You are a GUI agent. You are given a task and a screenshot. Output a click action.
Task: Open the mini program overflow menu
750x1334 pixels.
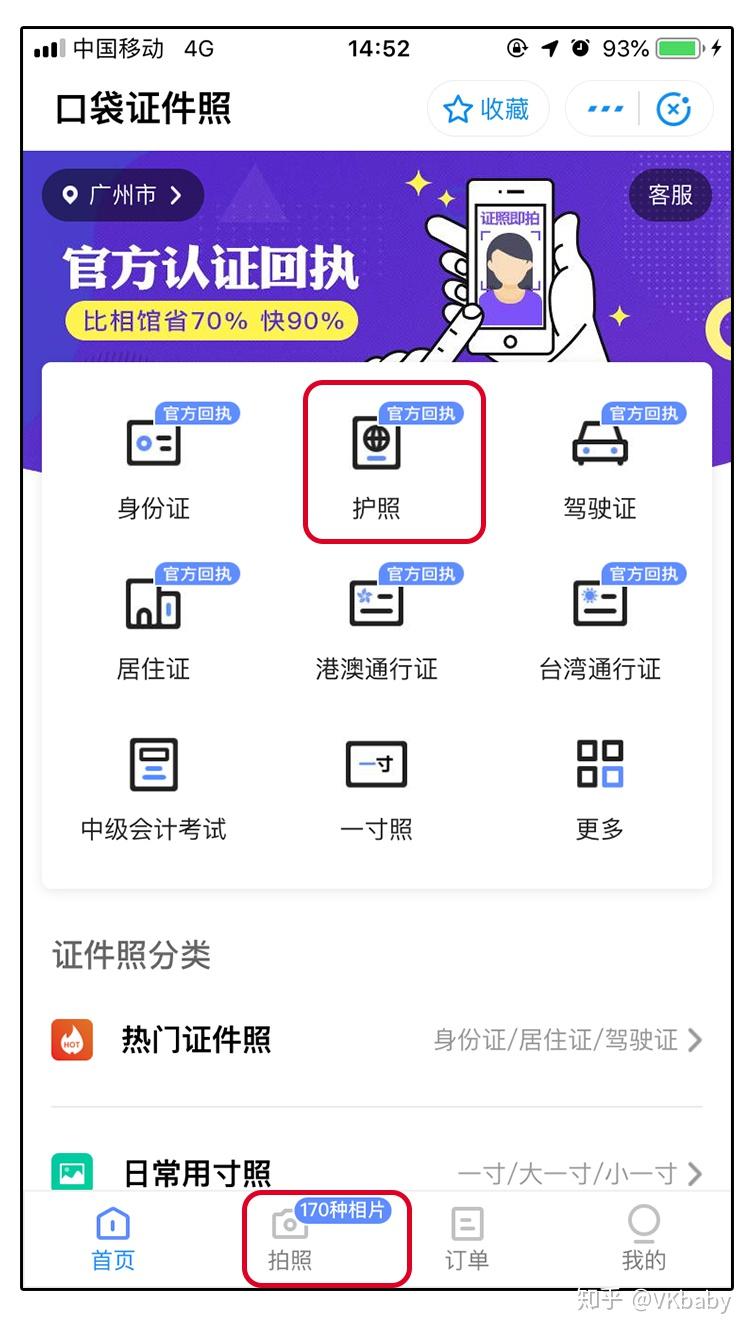click(x=605, y=109)
